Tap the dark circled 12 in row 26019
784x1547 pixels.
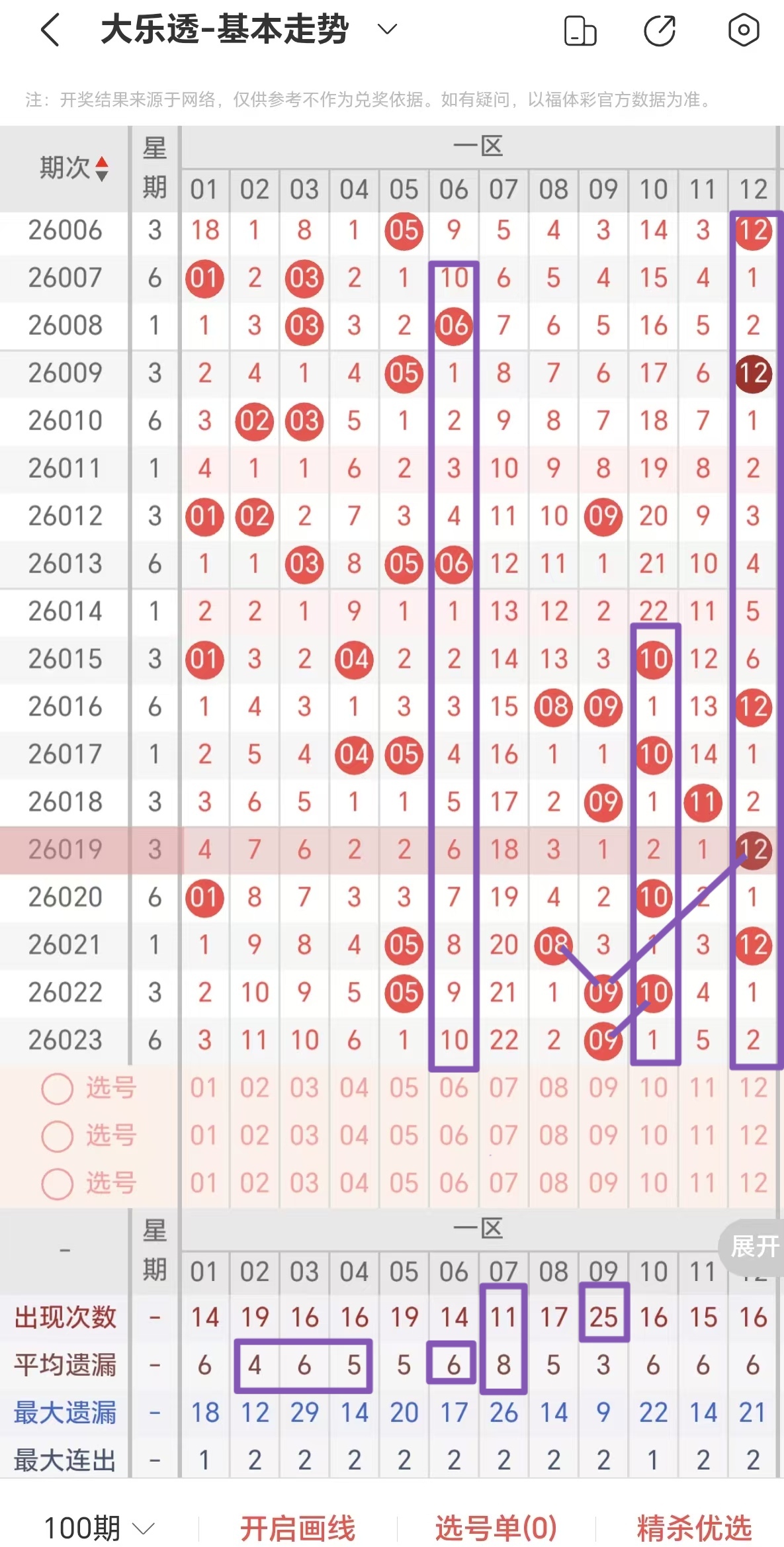[x=753, y=850]
